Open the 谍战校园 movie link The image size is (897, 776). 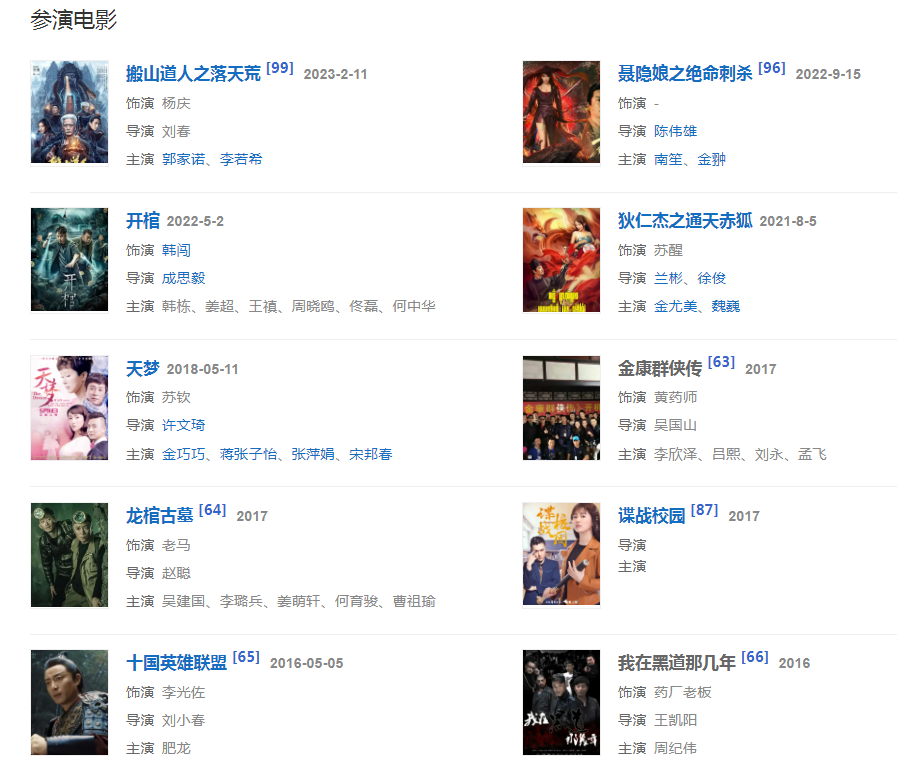coord(652,516)
